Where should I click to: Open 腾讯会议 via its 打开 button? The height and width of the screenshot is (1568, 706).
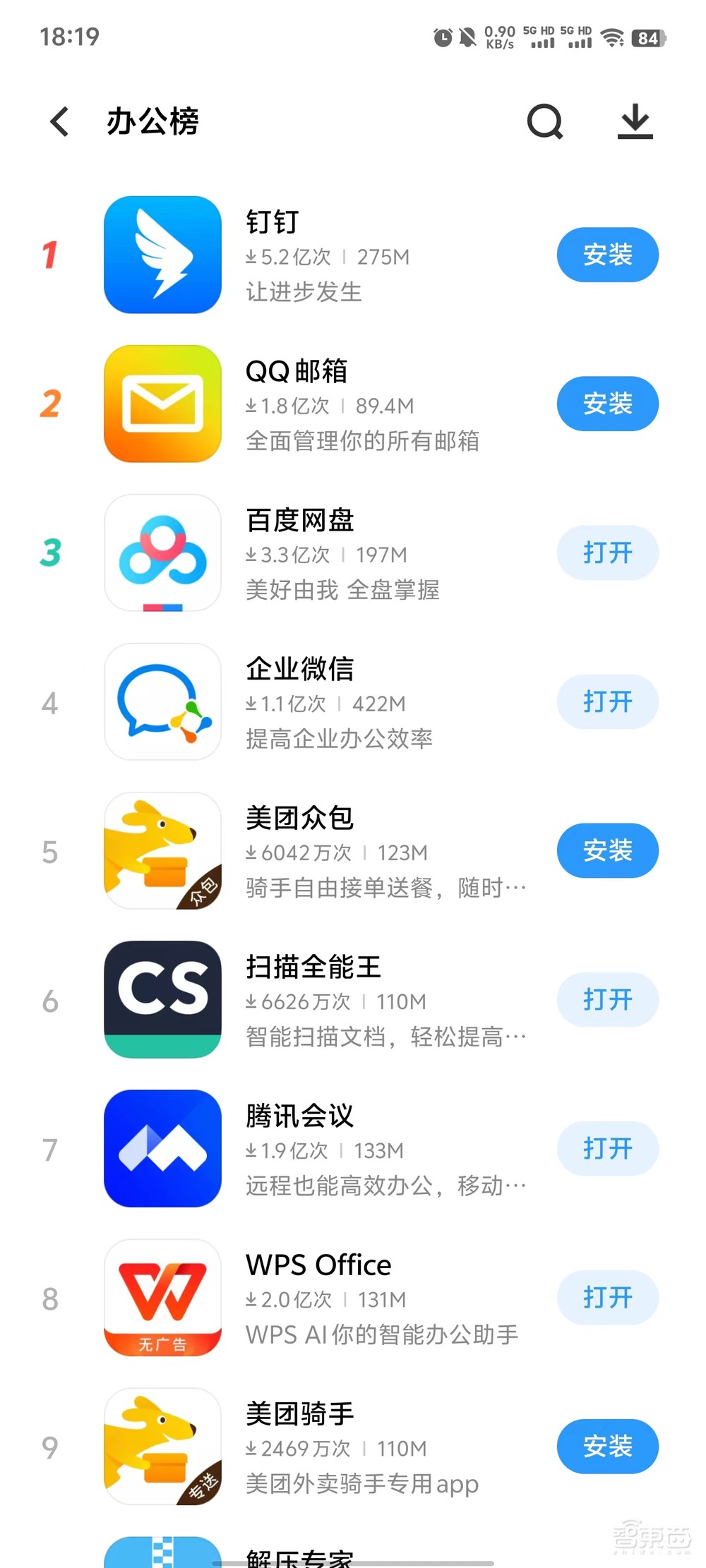[607, 1149]
